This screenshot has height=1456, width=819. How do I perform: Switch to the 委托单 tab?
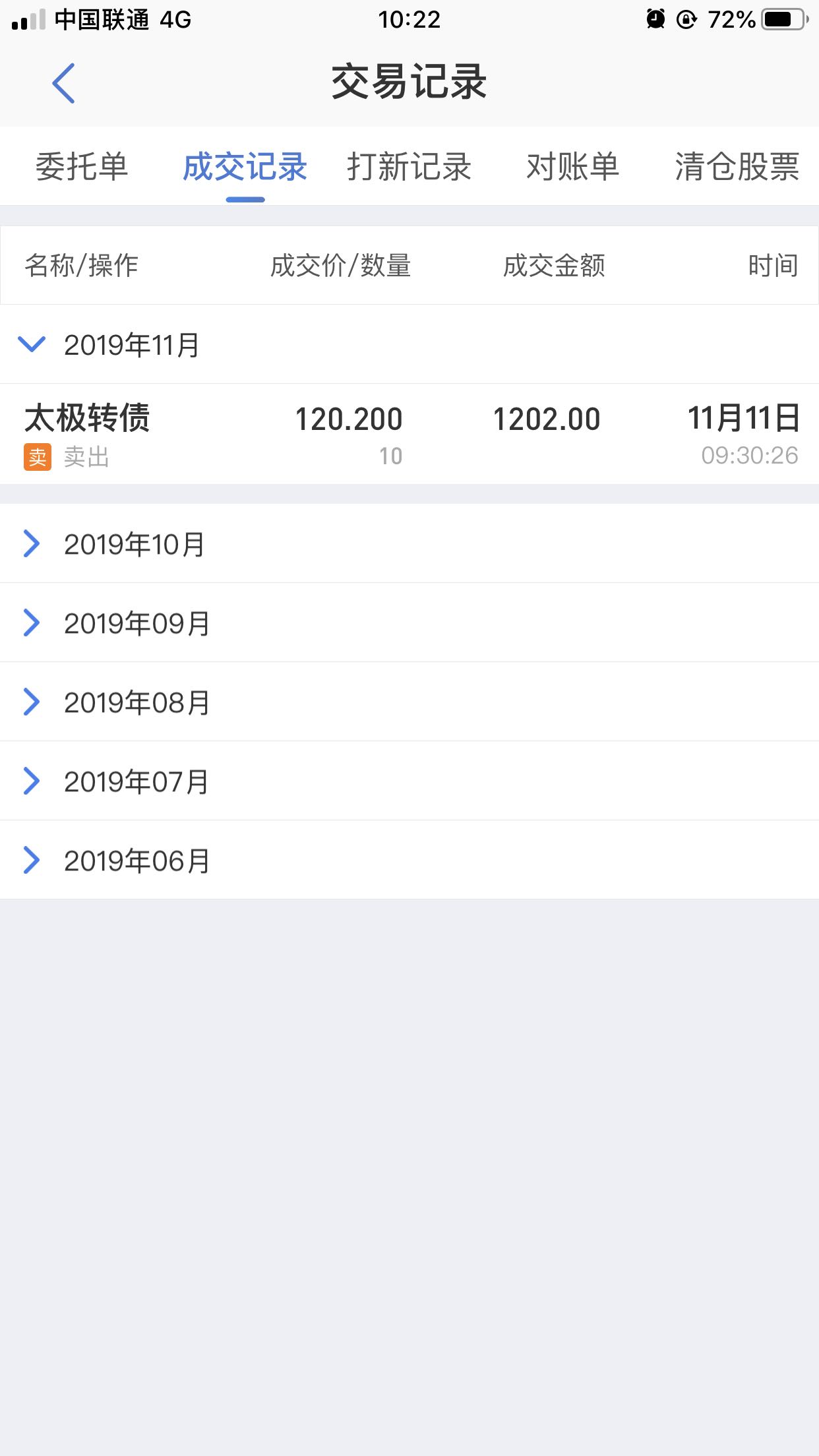click(x=82, y=166)
